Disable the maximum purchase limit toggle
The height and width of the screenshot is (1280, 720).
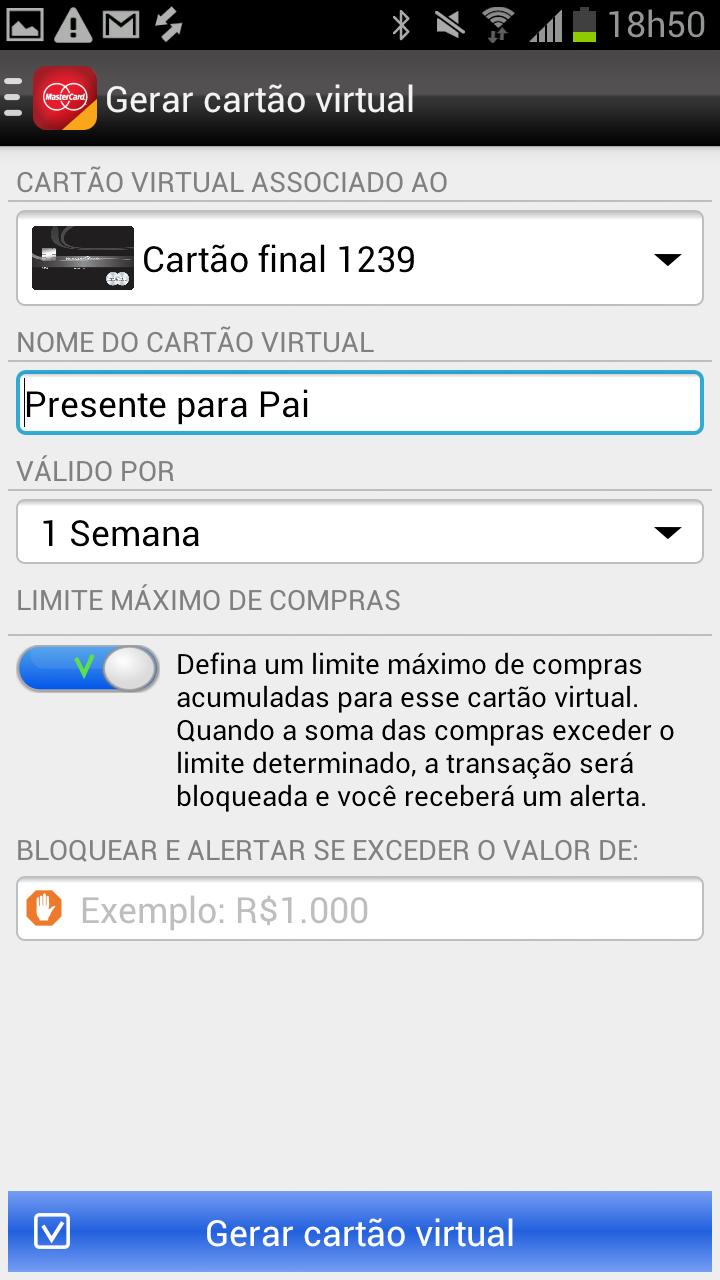pyautogui.click(x=87, y=667)
